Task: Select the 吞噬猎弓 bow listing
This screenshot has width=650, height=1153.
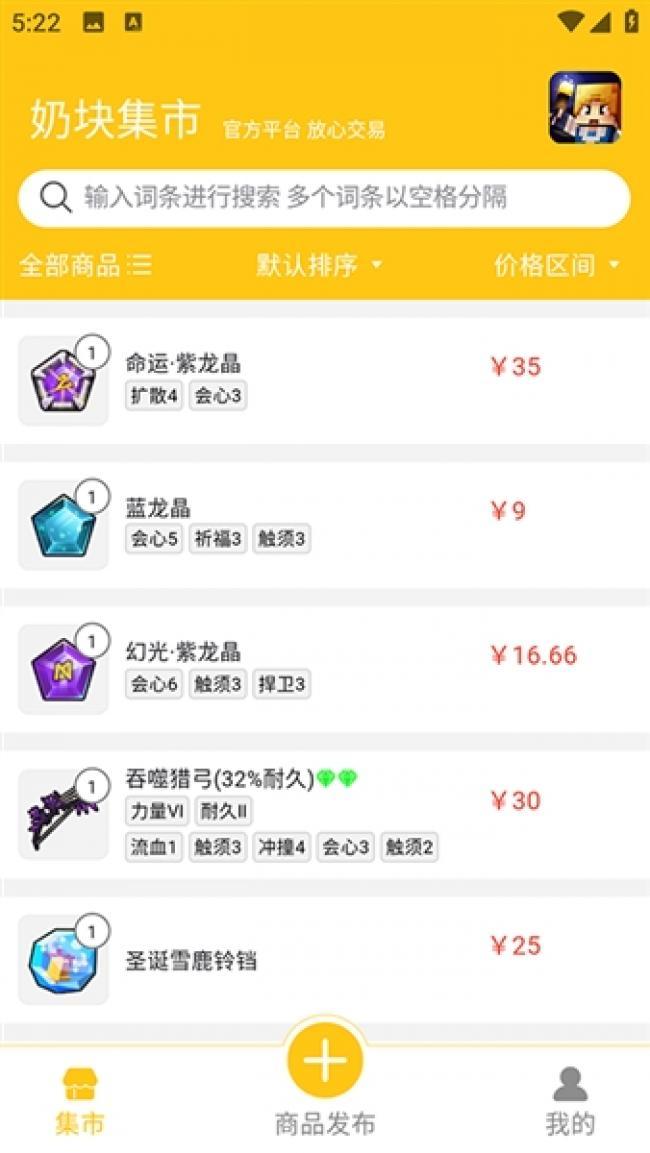Action: 324,814
